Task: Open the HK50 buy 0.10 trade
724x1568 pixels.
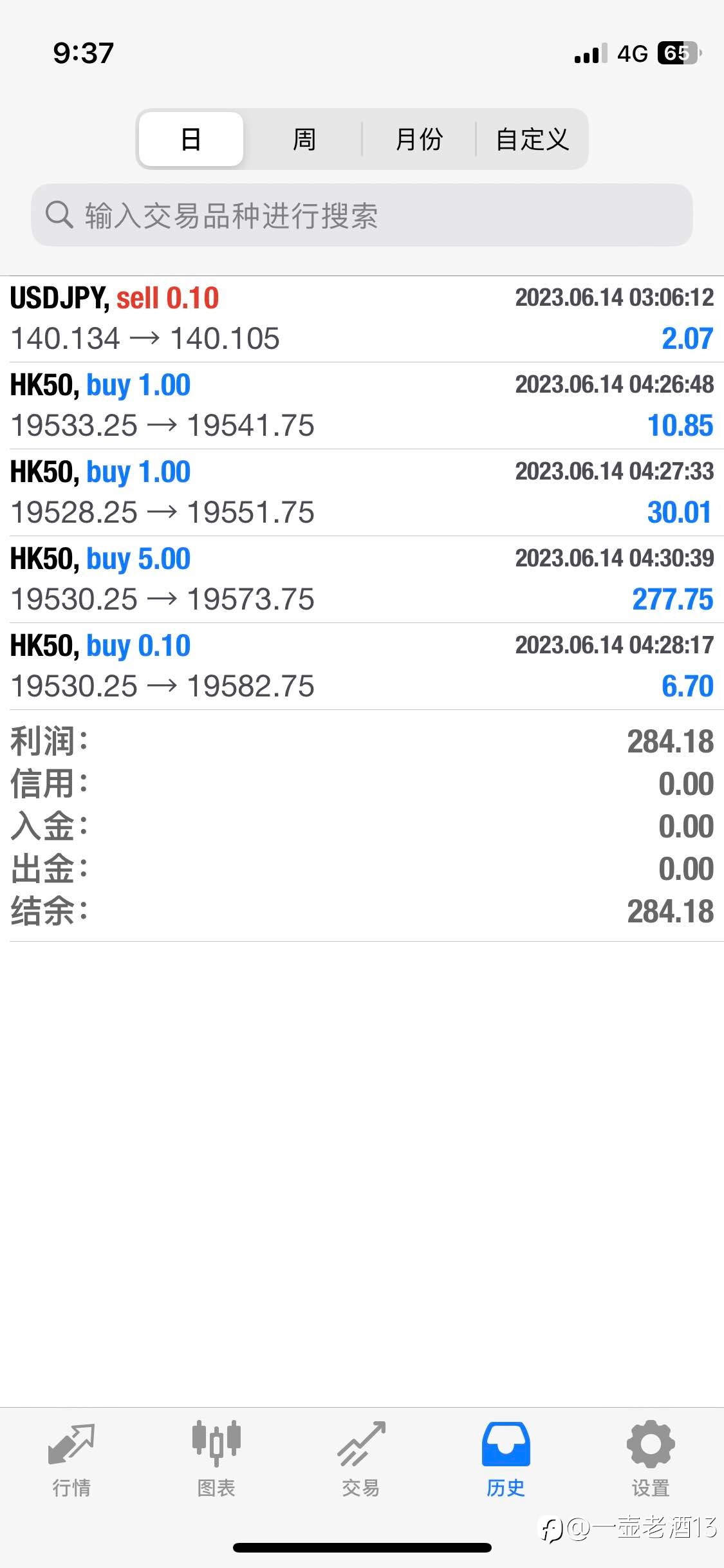Action: [362, 666]
